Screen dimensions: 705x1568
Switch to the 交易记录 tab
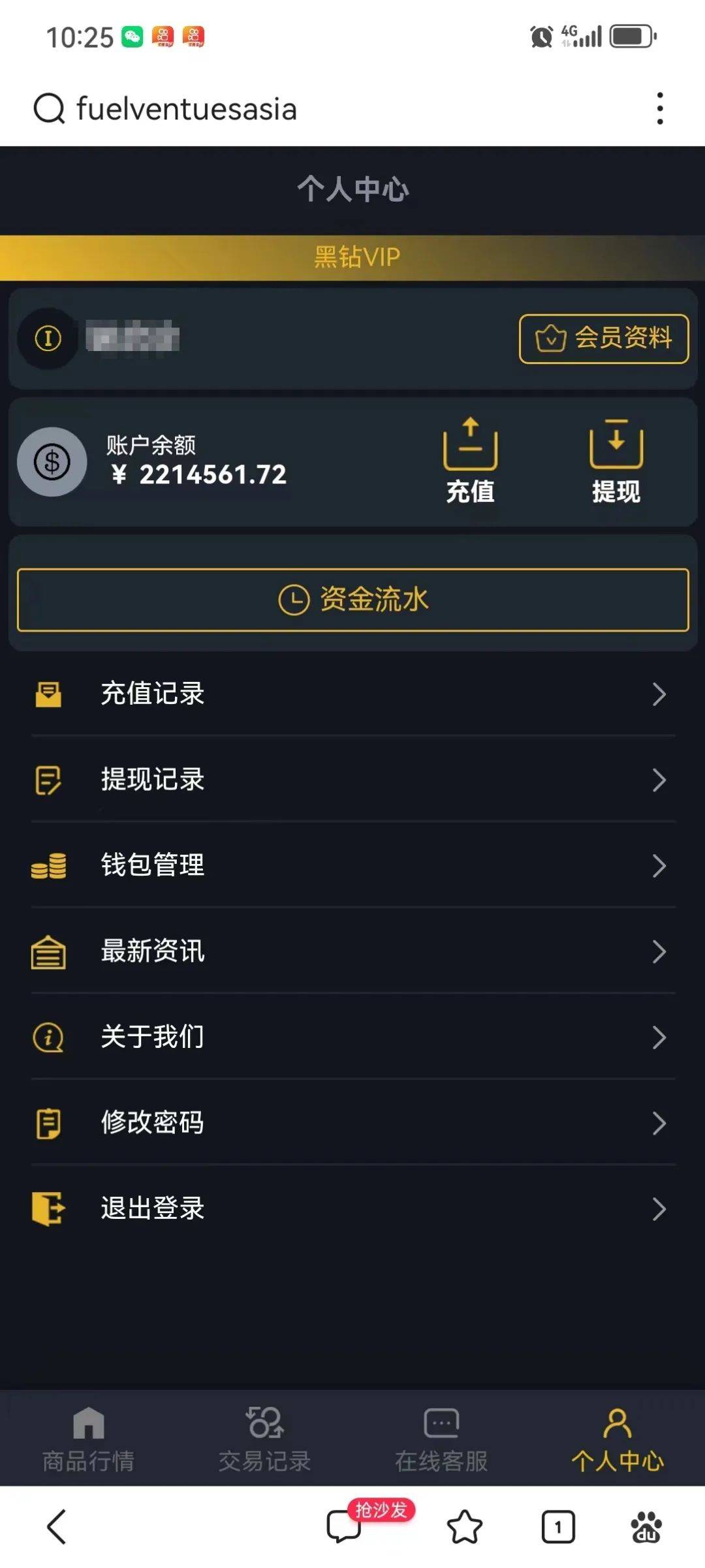coord(264,1439)
